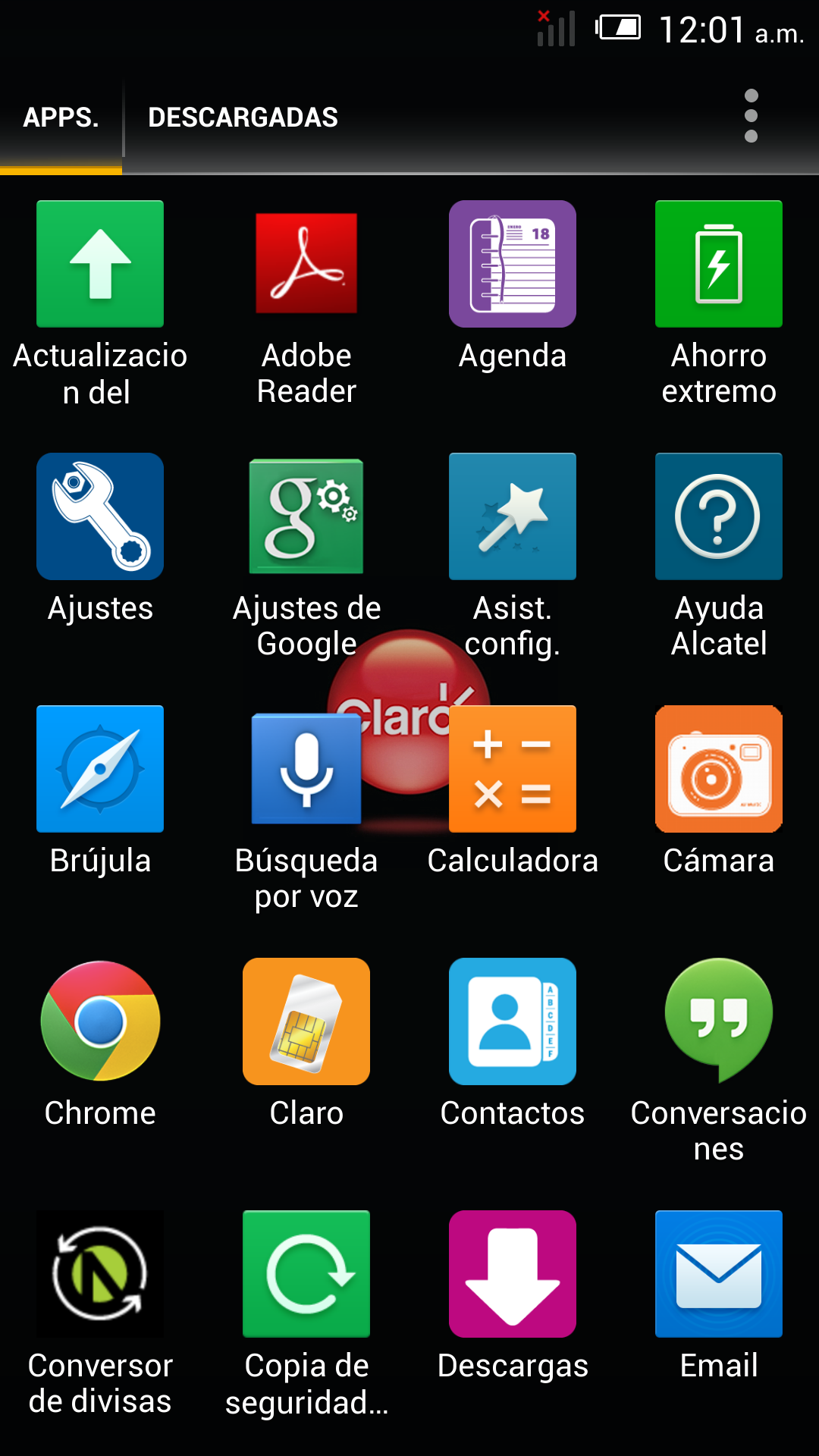Open Conversor de divisas
This screenshot has height=1456, width=819.
pos(100,1274)
